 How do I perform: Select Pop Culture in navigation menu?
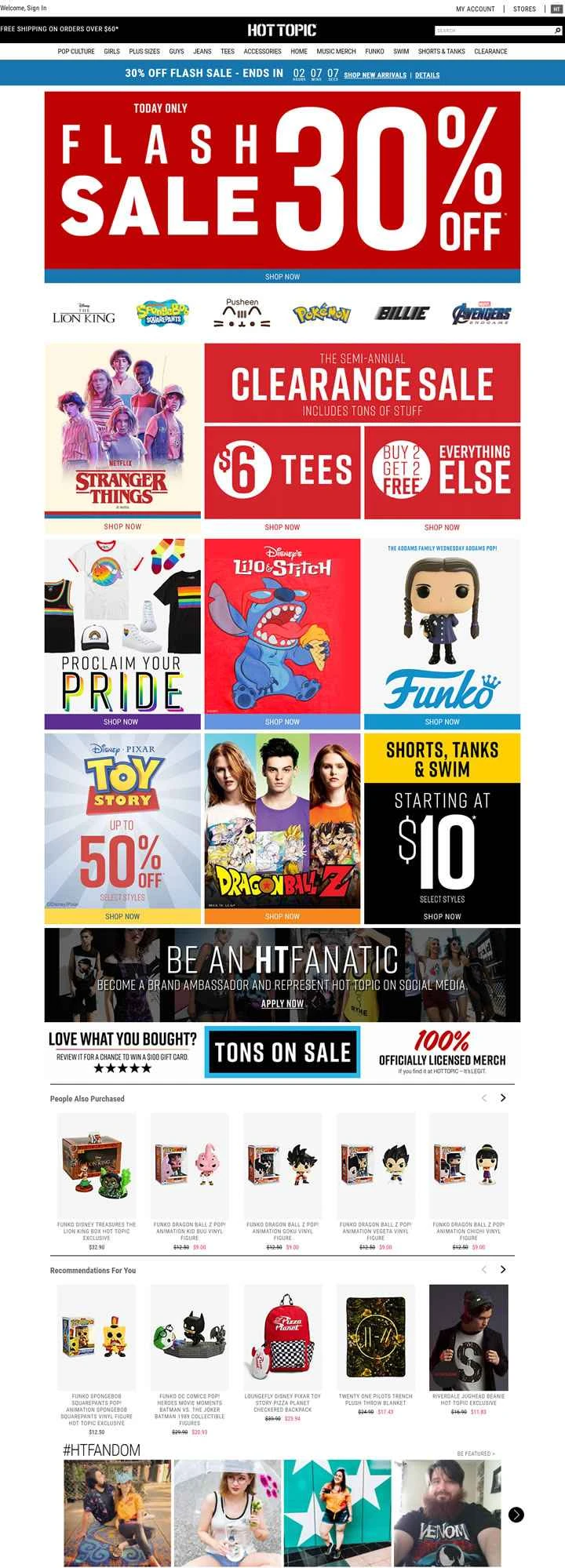[x=76, y=51]
